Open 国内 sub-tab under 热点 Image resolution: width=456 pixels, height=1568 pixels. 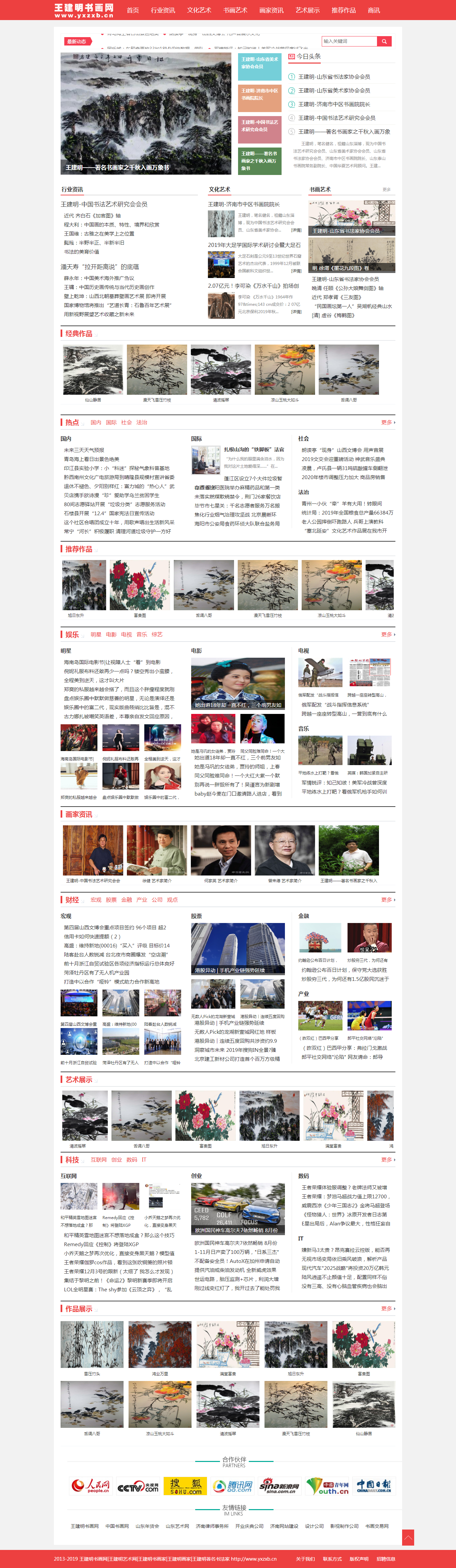click(95, 423)
